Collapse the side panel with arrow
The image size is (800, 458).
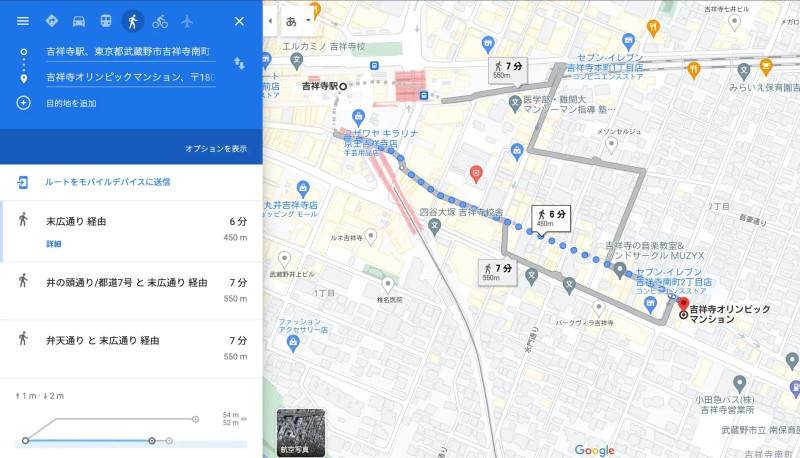pos(269,20)
